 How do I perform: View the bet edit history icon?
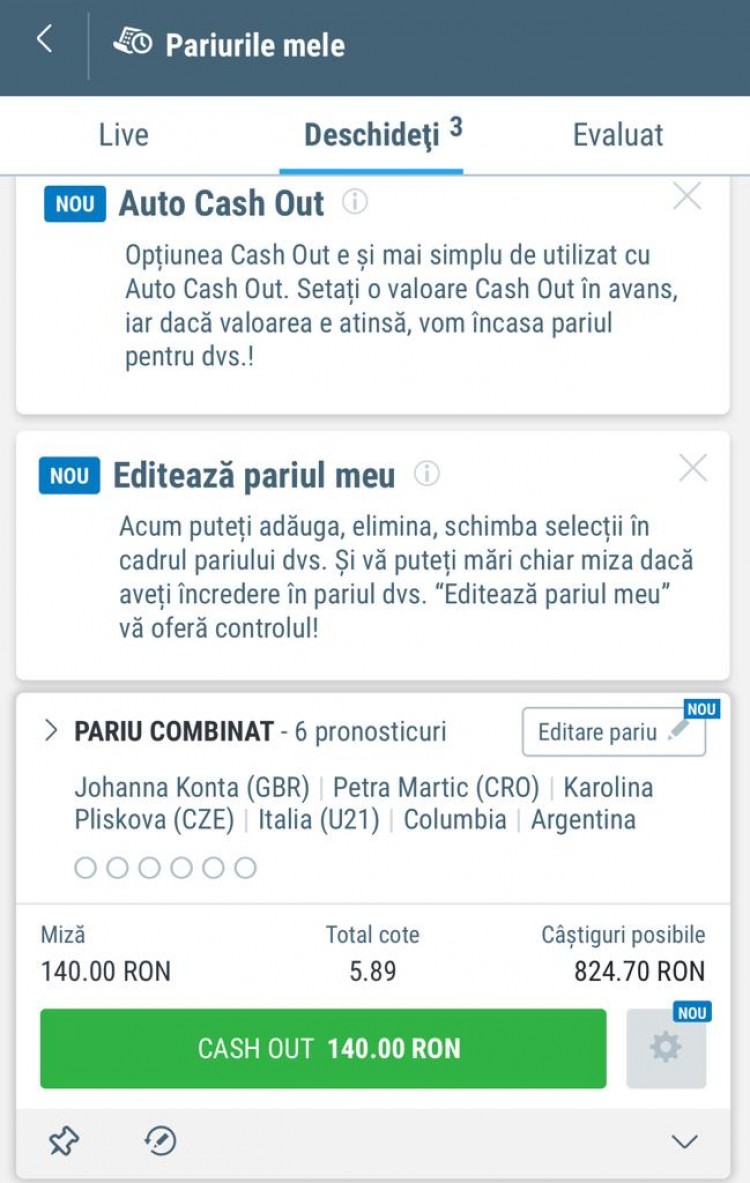tap(160, 1141)
